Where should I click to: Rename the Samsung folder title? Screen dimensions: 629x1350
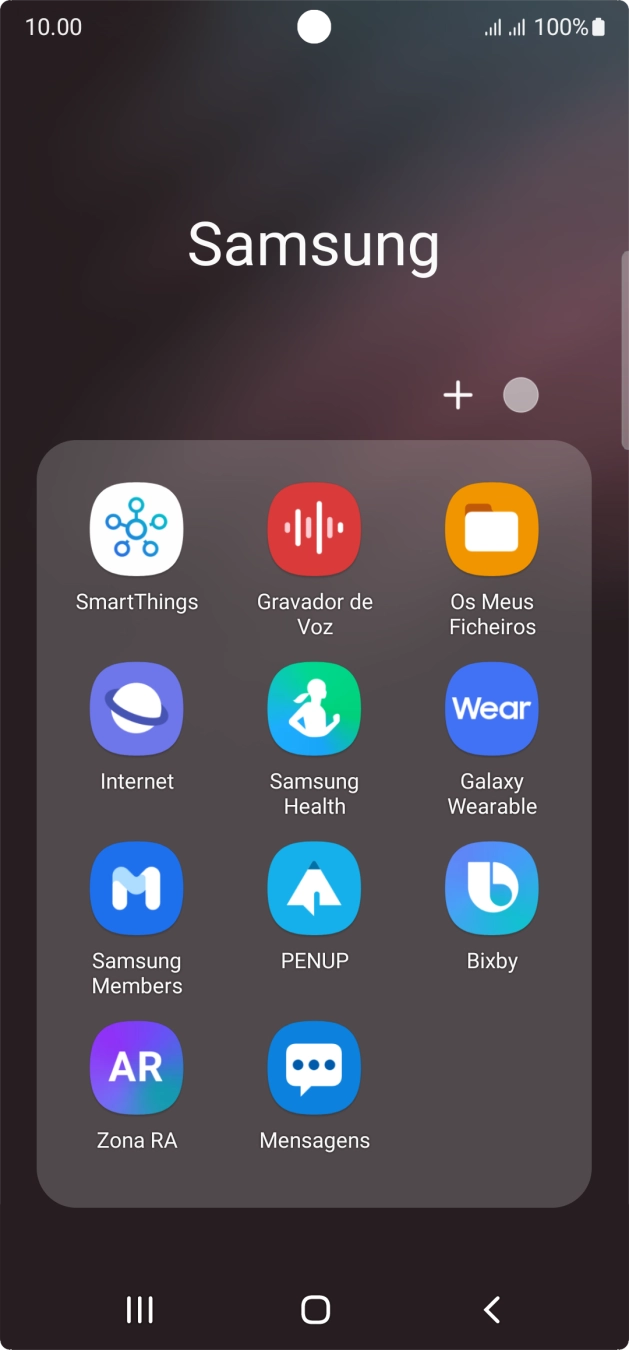point(314,245)
